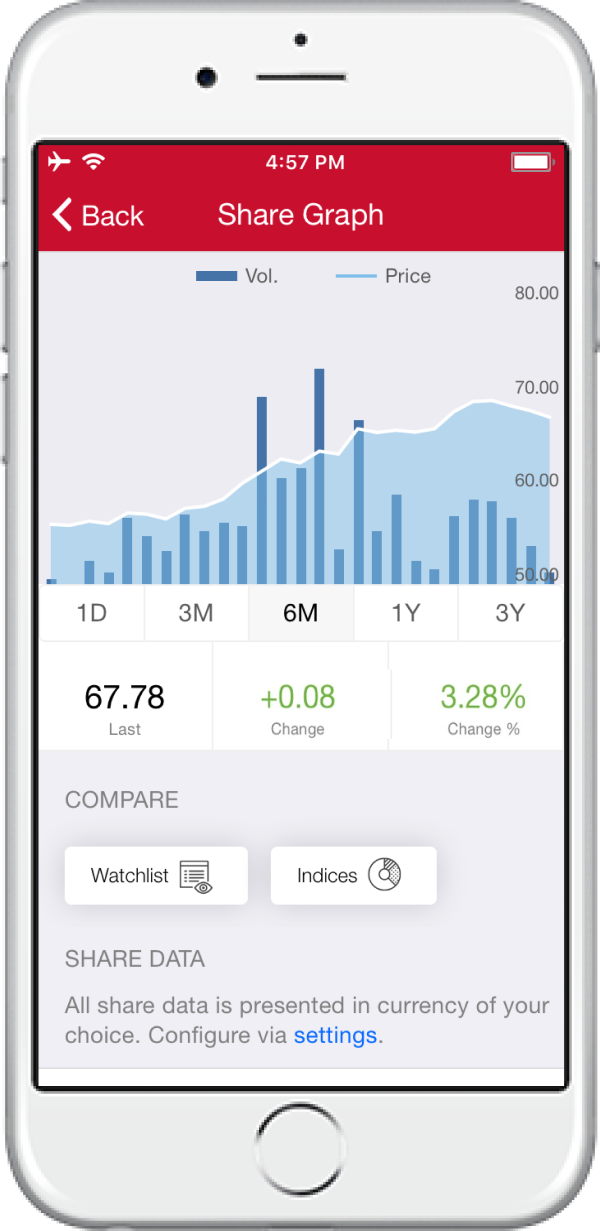
Task: Compare with Watchlist
Action: (156, 876)
